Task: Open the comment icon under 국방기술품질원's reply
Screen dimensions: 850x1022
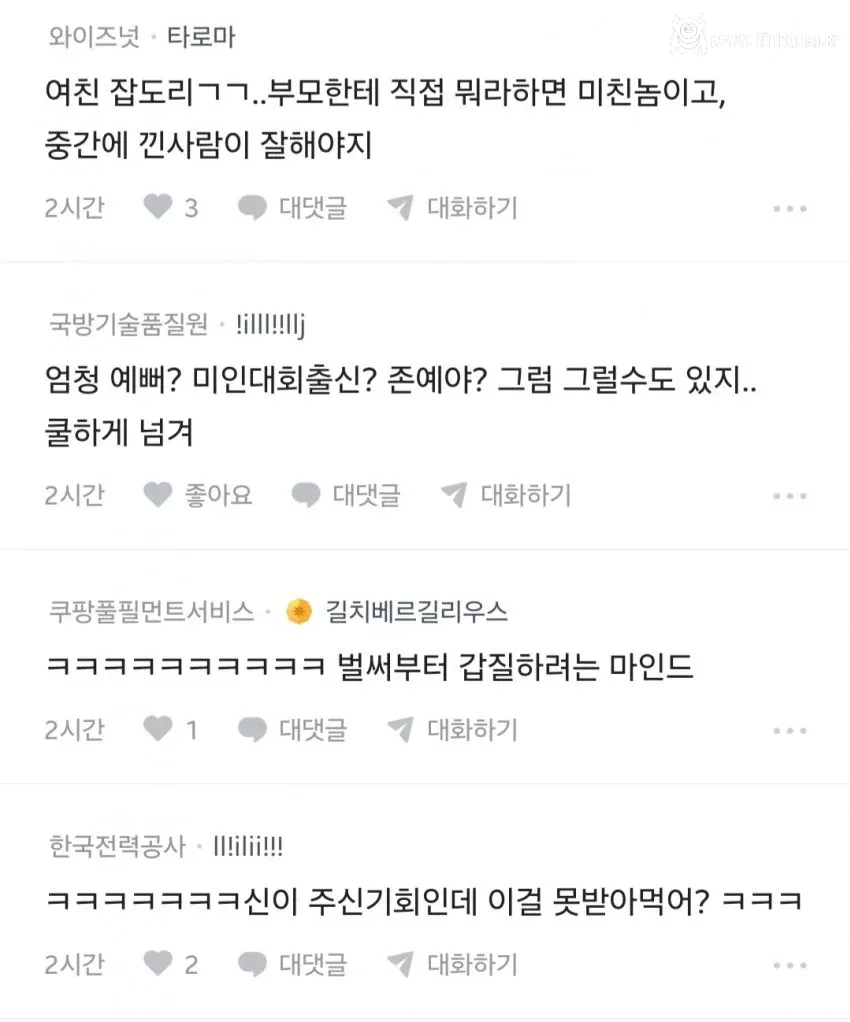Action: coord(304,495)
